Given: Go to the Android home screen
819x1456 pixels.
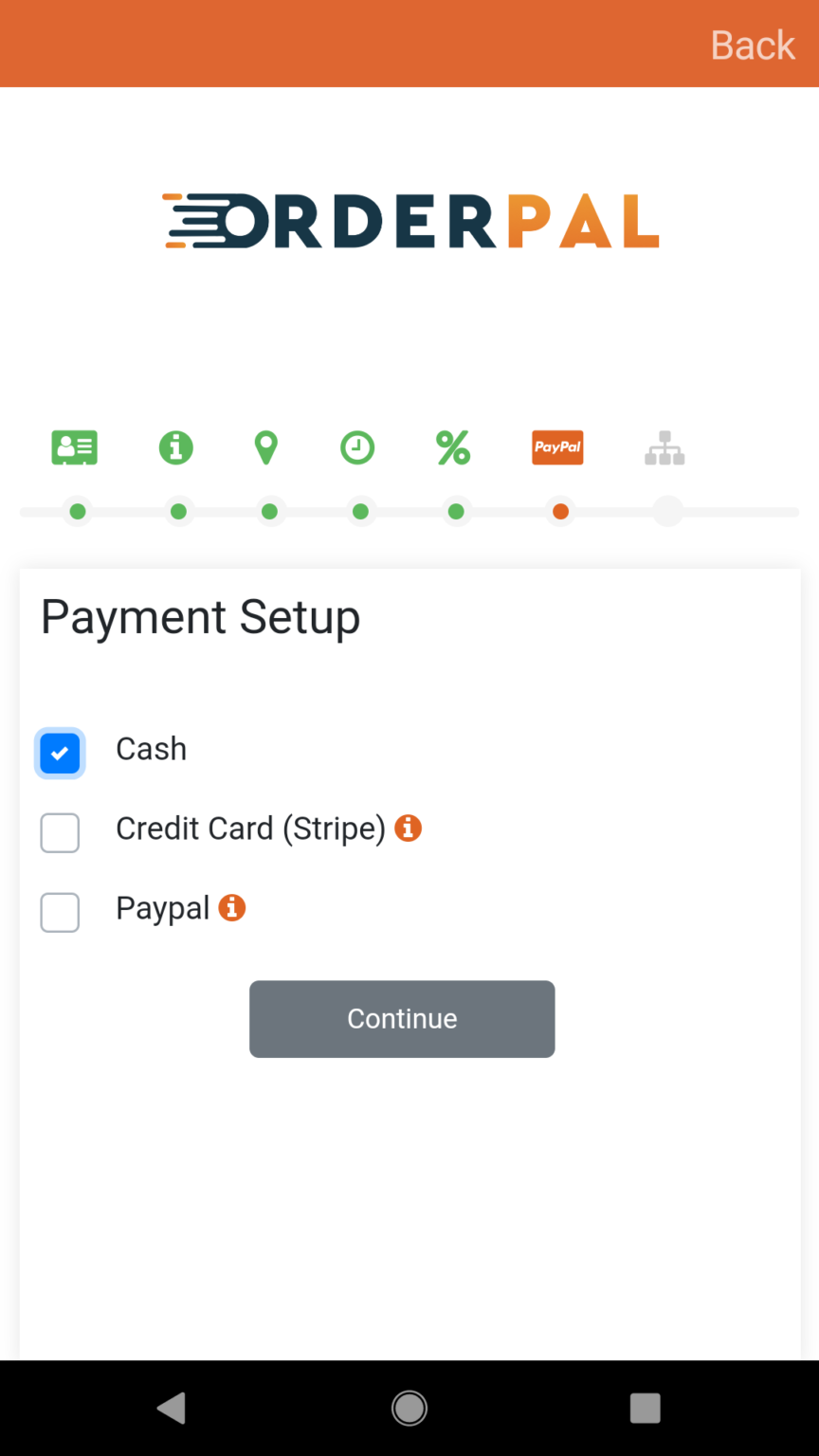Looking at the screenshot, I should [409, 1408].
